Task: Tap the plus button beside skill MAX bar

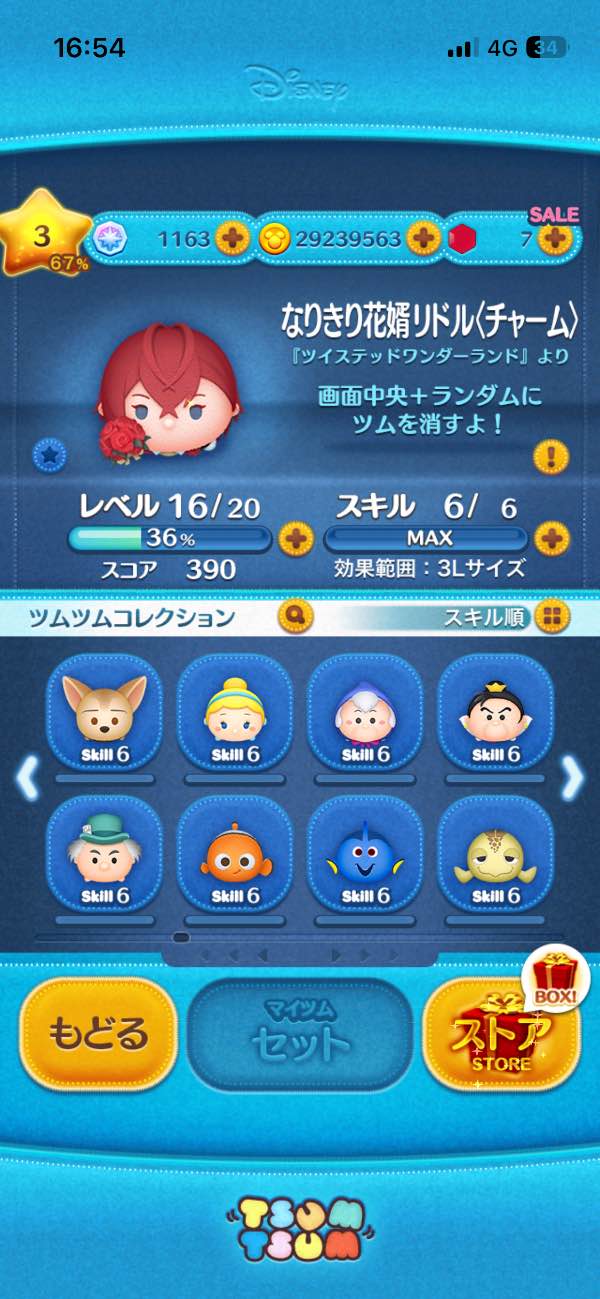Action: pyautogui.click(x=551, y=539)
